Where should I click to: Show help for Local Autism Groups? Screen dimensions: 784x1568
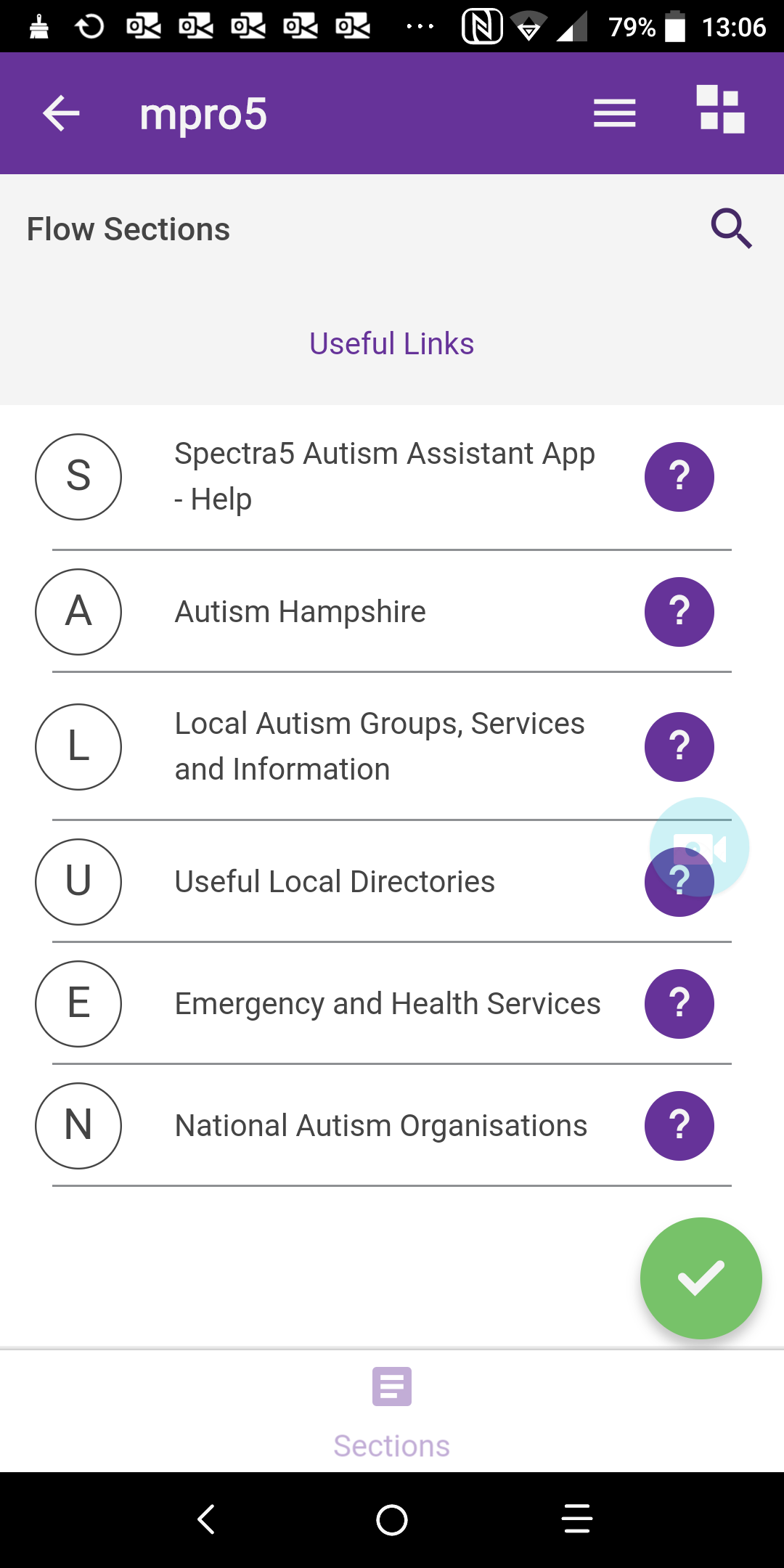click(679, 747)
